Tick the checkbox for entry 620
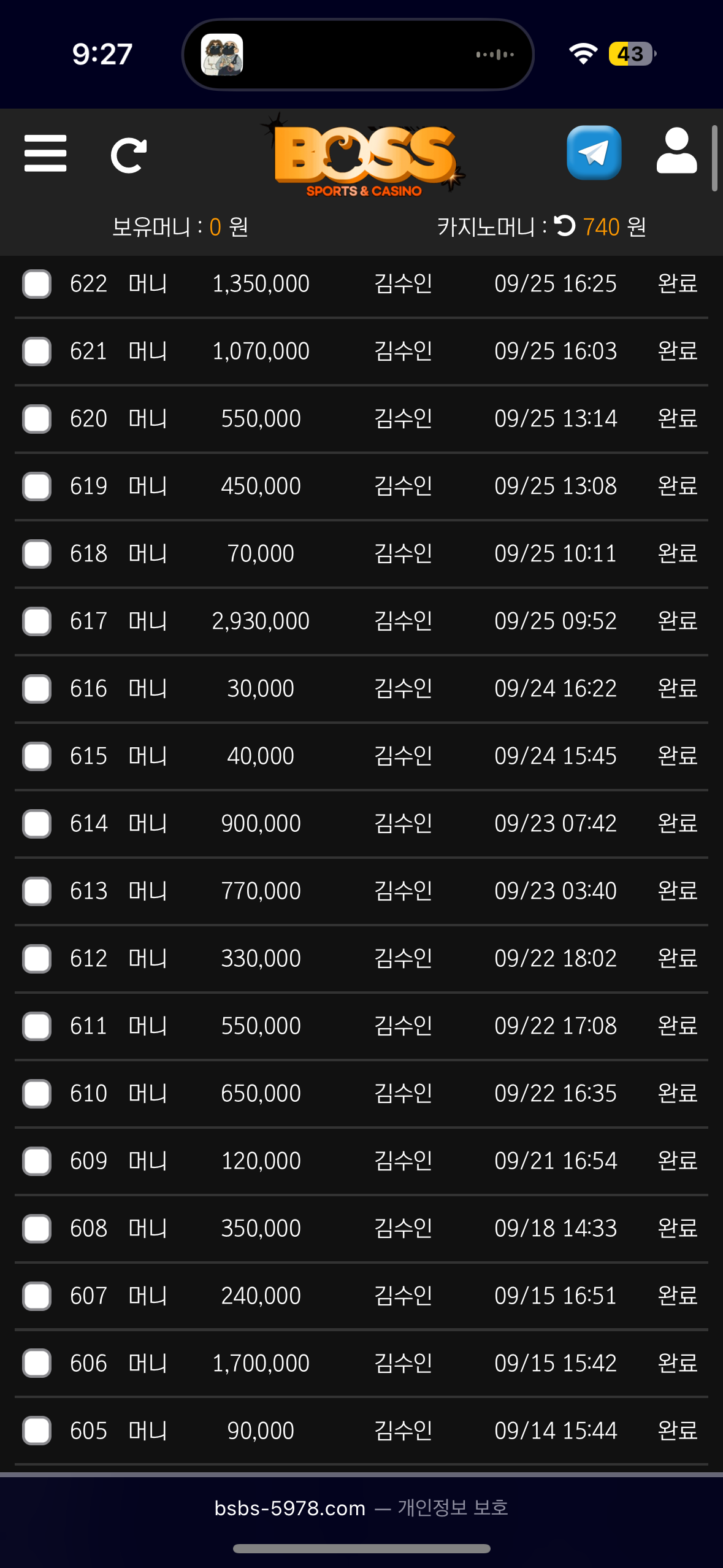723x1568 pixels. pyautogui.click(x=37, y=419)
